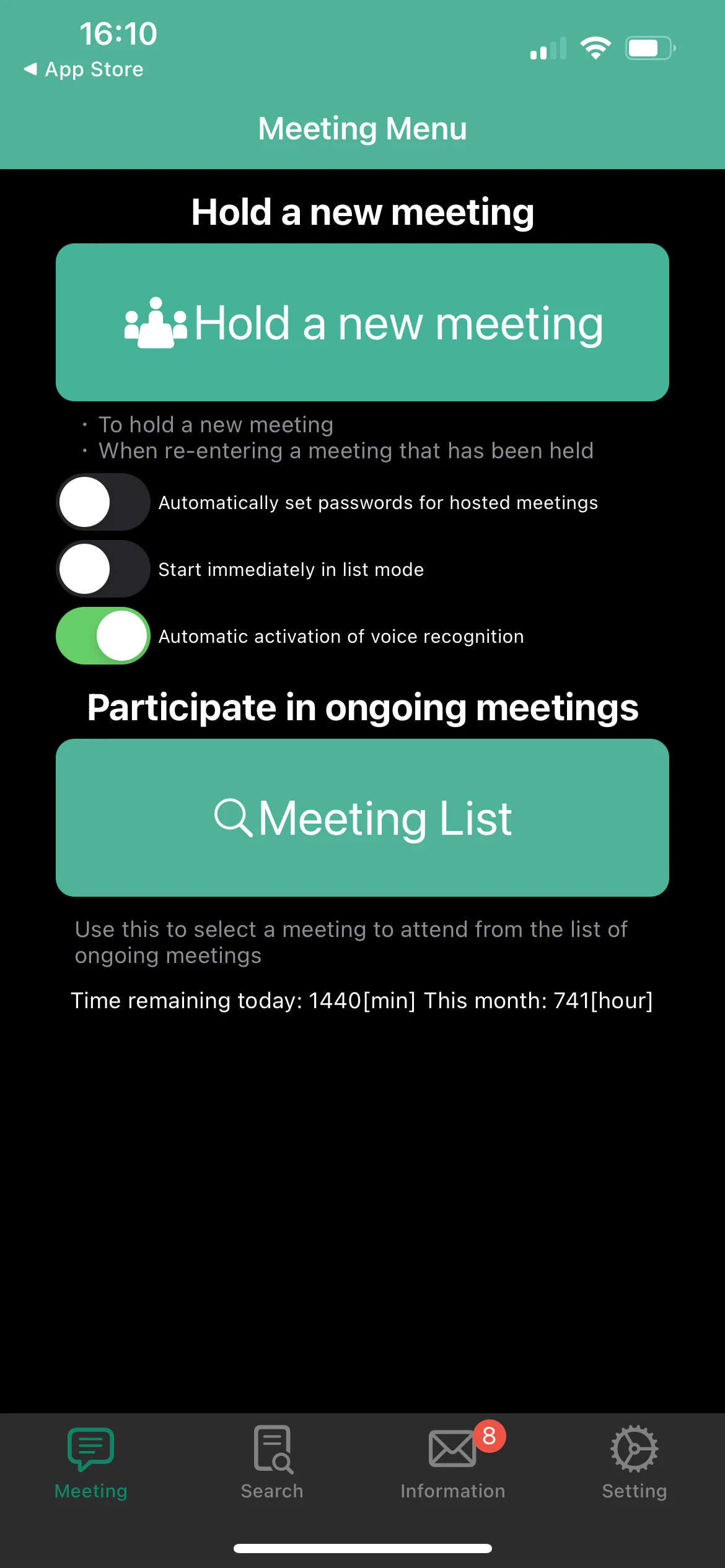Open the Meeting List
725x1568 pixels.
point(362,817)
